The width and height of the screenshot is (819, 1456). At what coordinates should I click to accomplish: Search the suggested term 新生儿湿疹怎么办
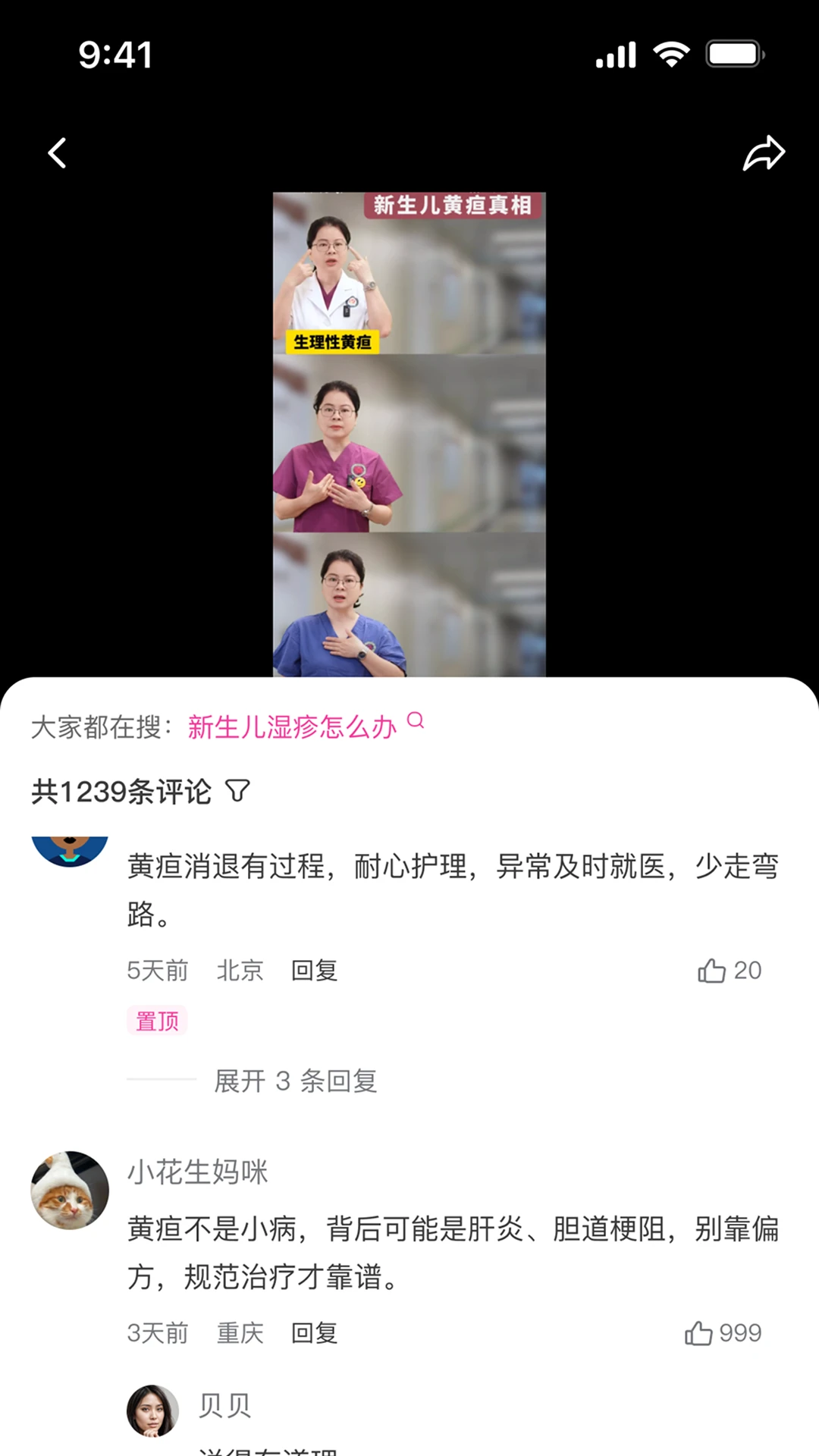[x=292, y=726]
